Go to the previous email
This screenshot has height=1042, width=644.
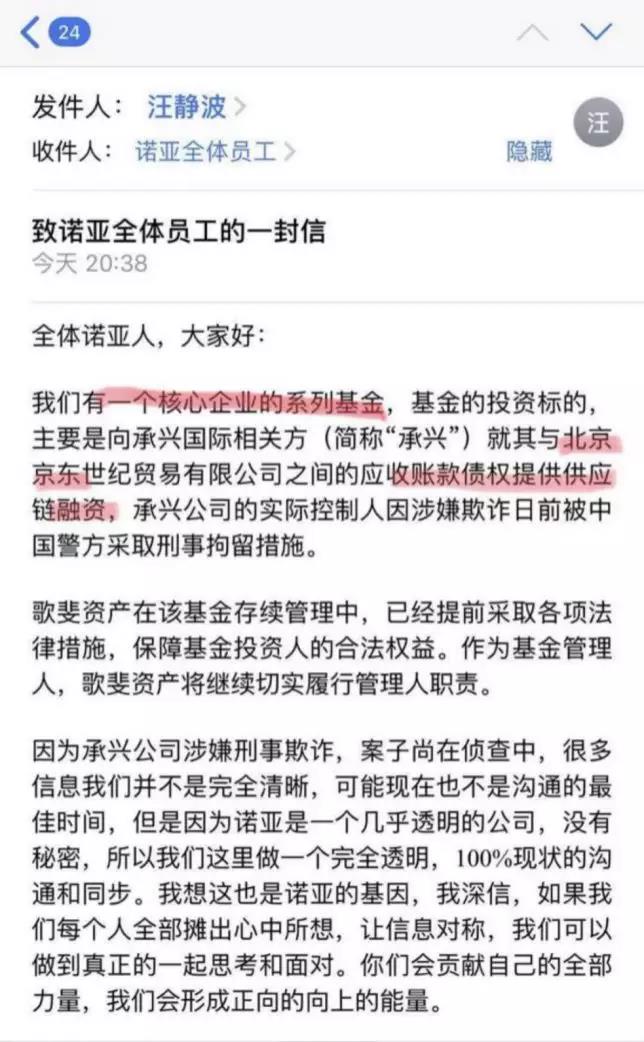click(x=532, y=32)
